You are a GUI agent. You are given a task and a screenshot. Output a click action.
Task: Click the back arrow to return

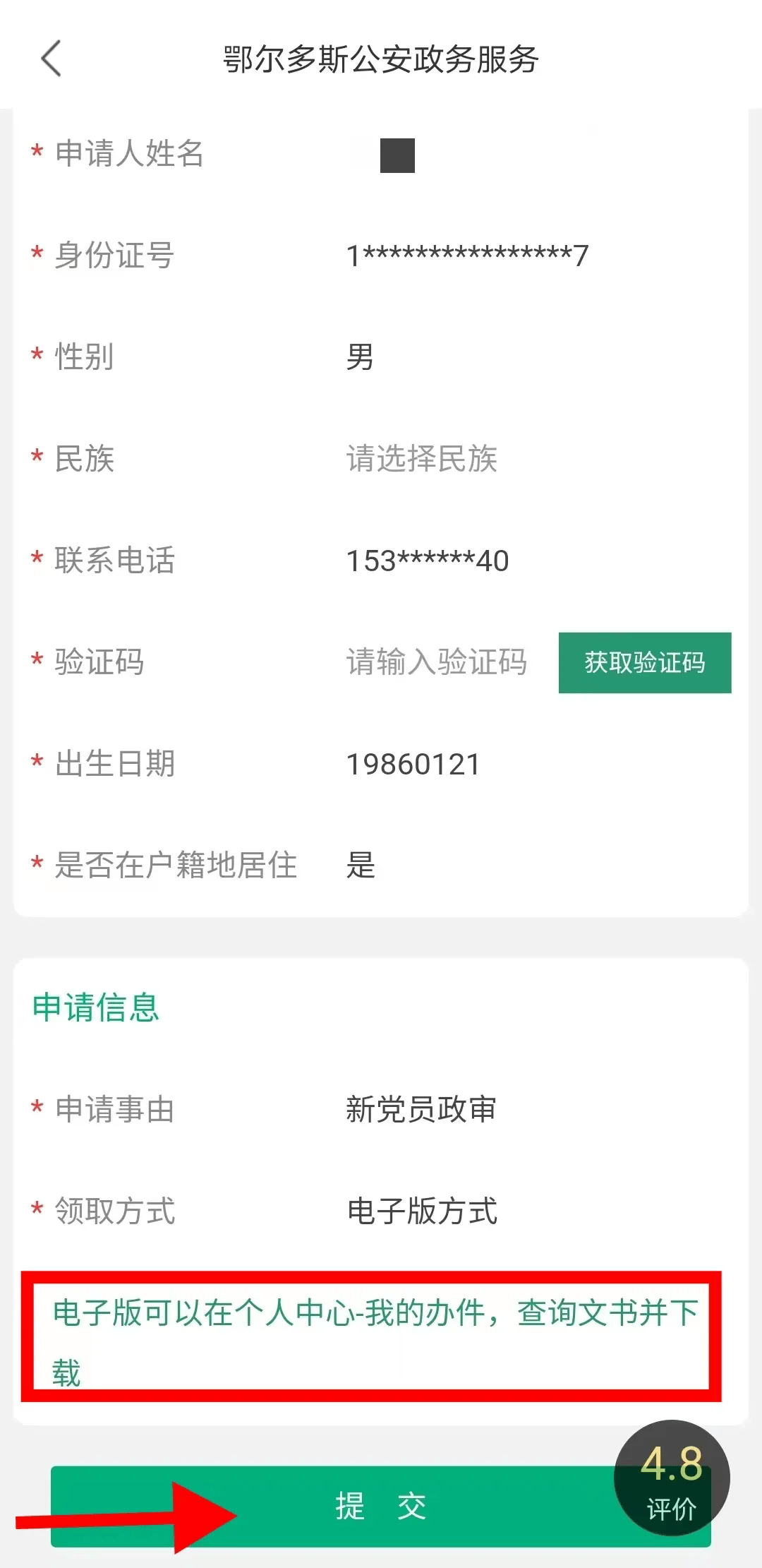51,61
